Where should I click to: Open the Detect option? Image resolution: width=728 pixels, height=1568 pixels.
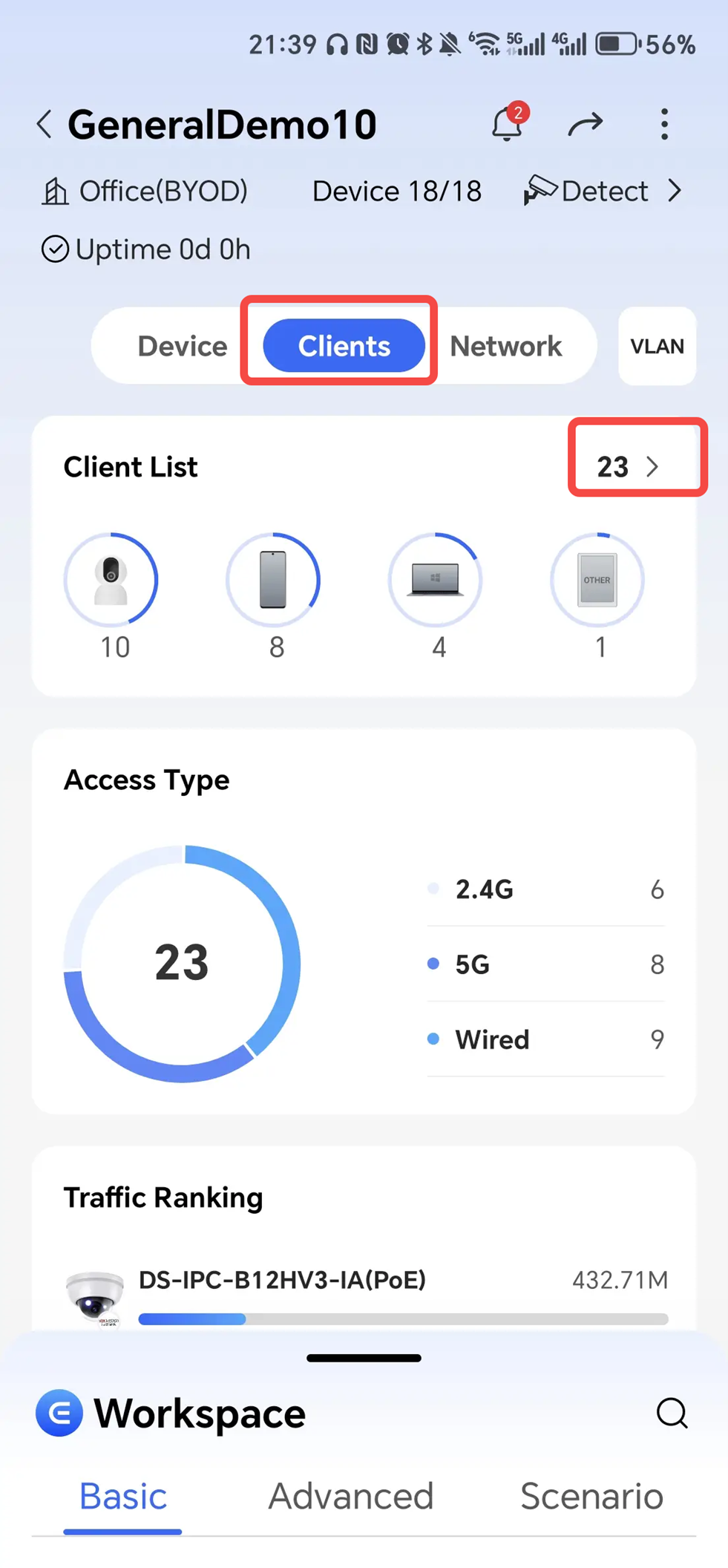coord(603,192)
